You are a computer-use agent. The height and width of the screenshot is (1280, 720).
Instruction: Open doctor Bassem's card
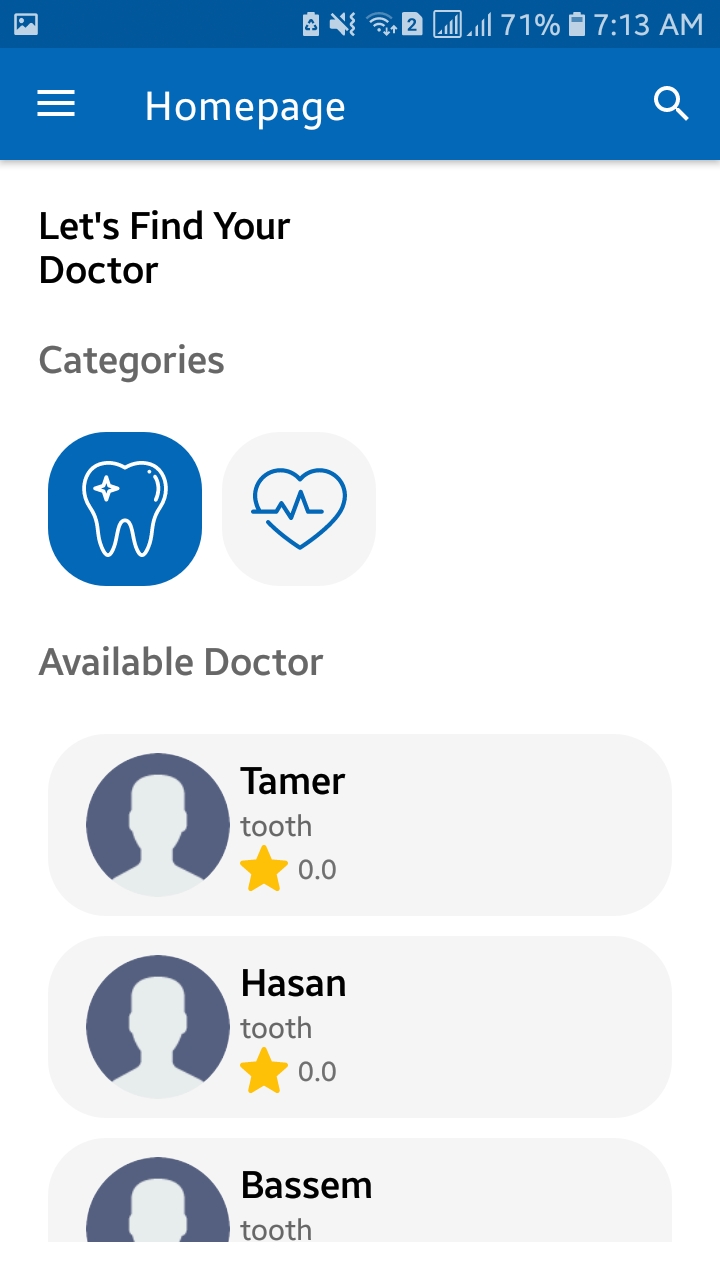(x=360, y=1190)
